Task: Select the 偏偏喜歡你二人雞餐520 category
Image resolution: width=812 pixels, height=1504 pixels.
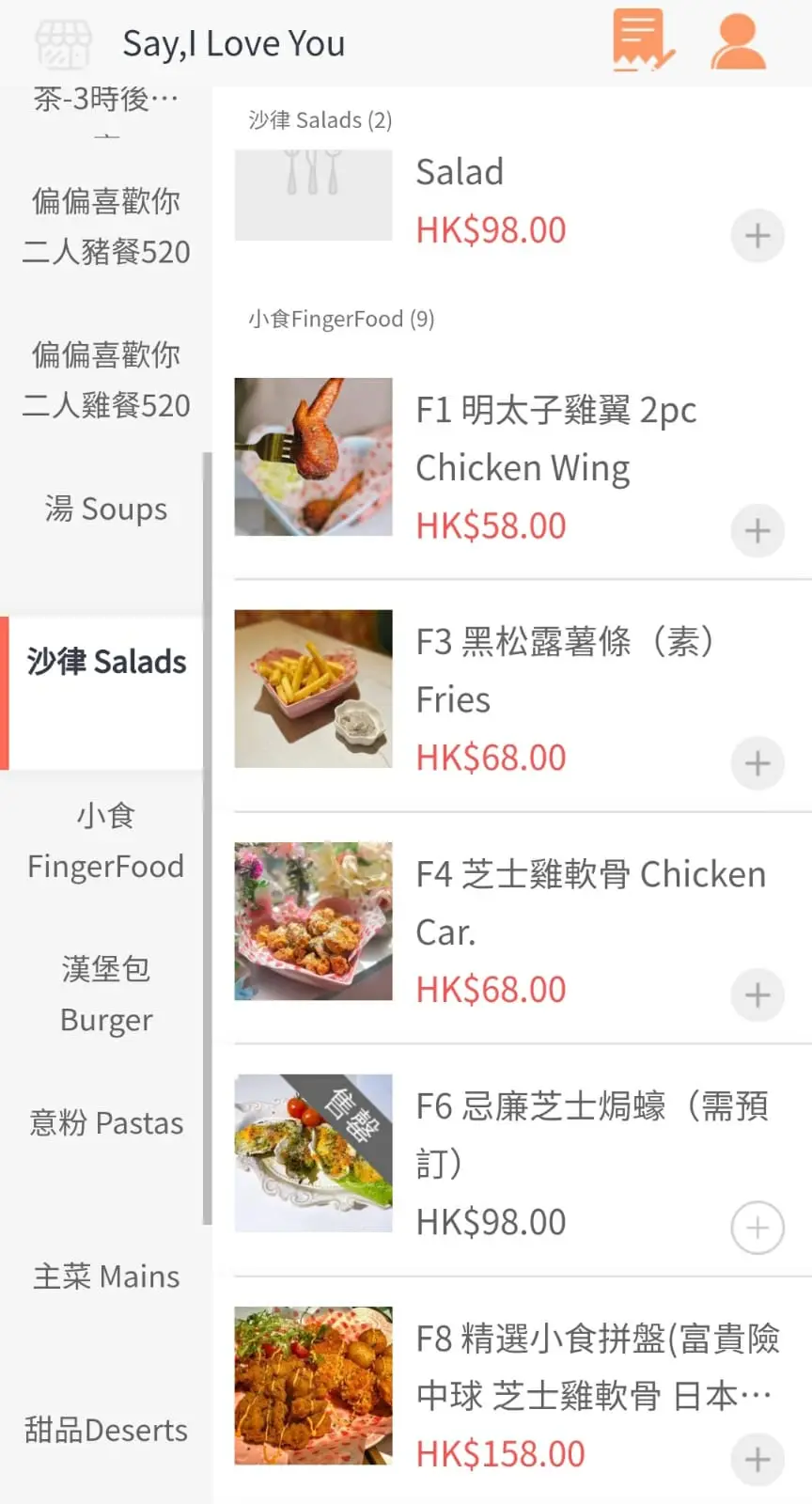Action: pos(105,380)
